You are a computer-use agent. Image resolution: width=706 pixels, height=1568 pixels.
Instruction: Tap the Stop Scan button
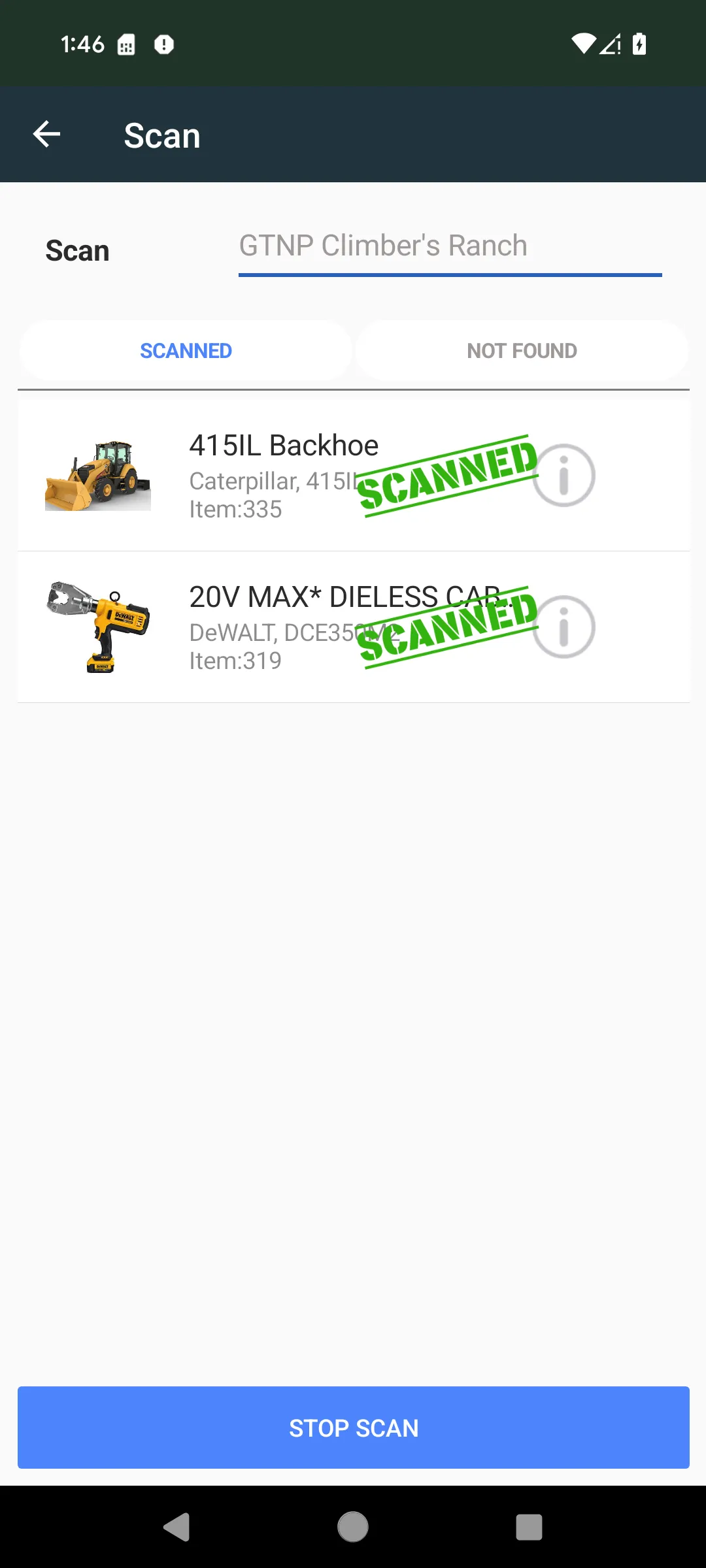[x=353, y=1428]
